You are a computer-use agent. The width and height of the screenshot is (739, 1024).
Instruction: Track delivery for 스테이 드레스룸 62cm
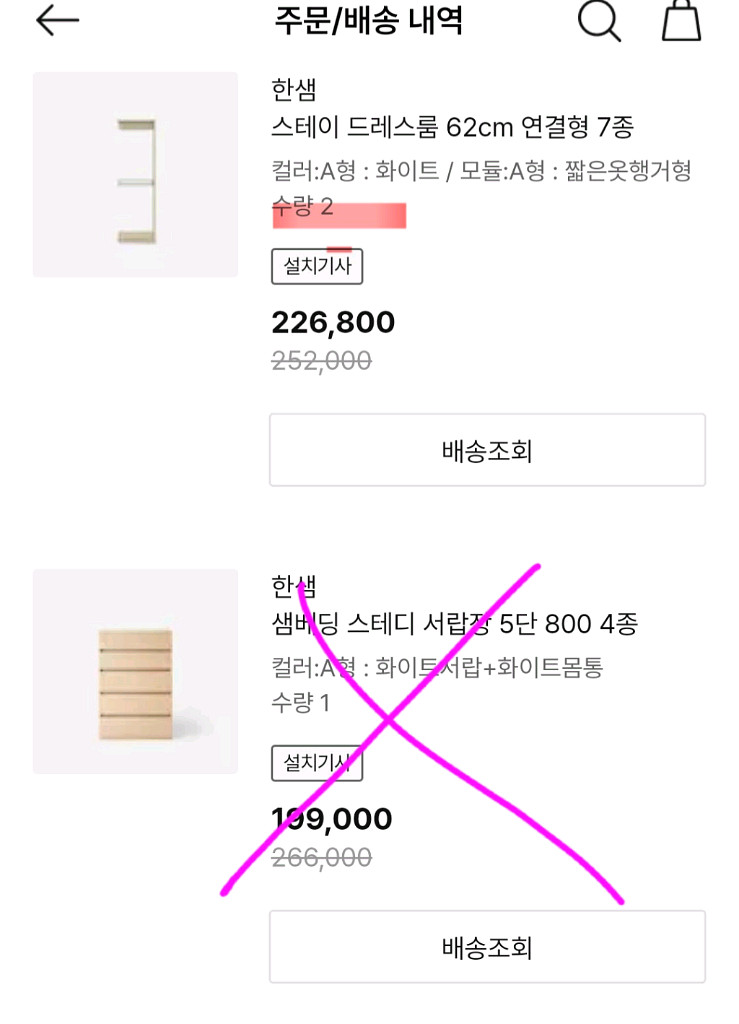coord(487,450)
